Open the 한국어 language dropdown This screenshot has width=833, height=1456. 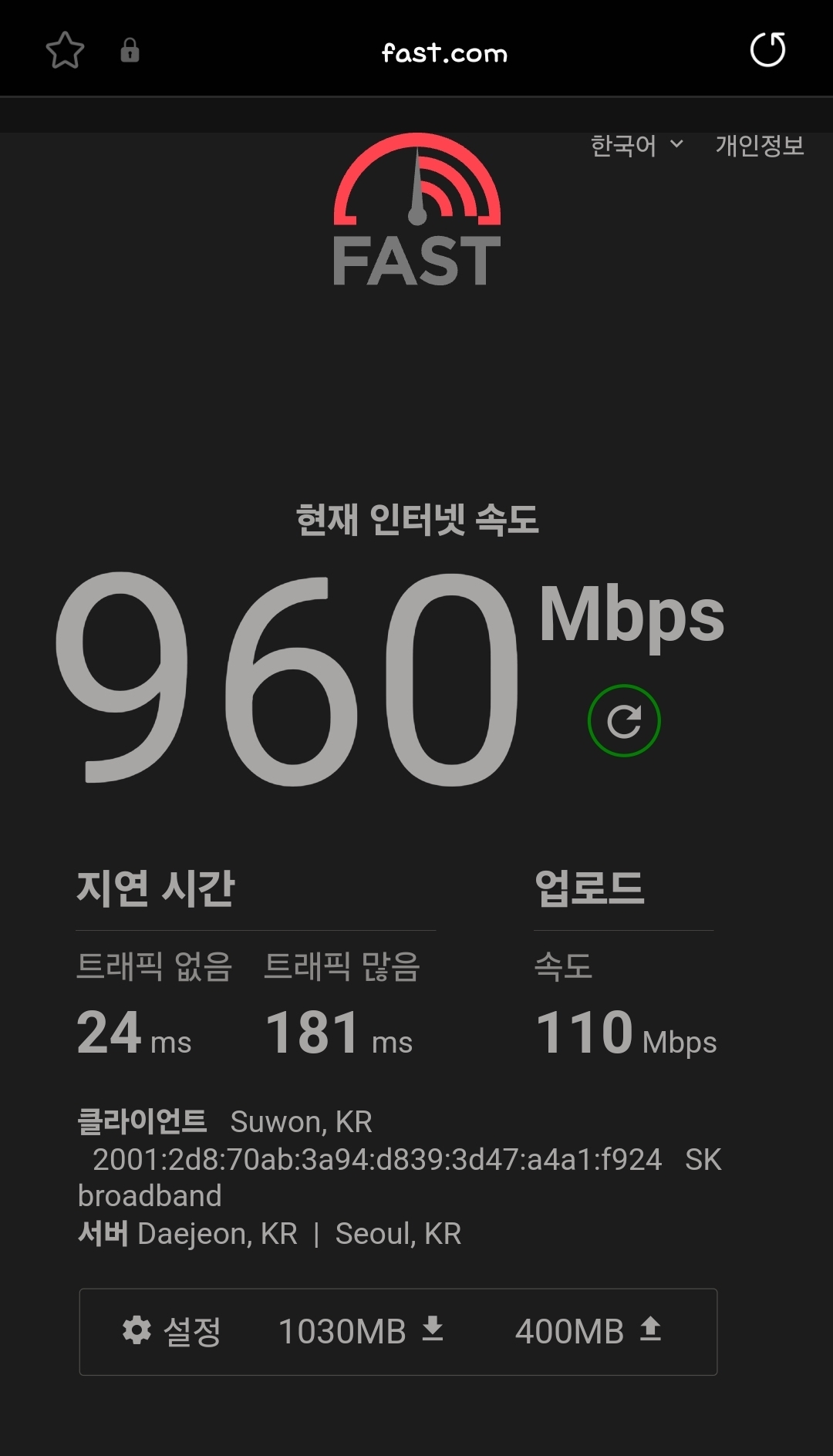point(636,145)
